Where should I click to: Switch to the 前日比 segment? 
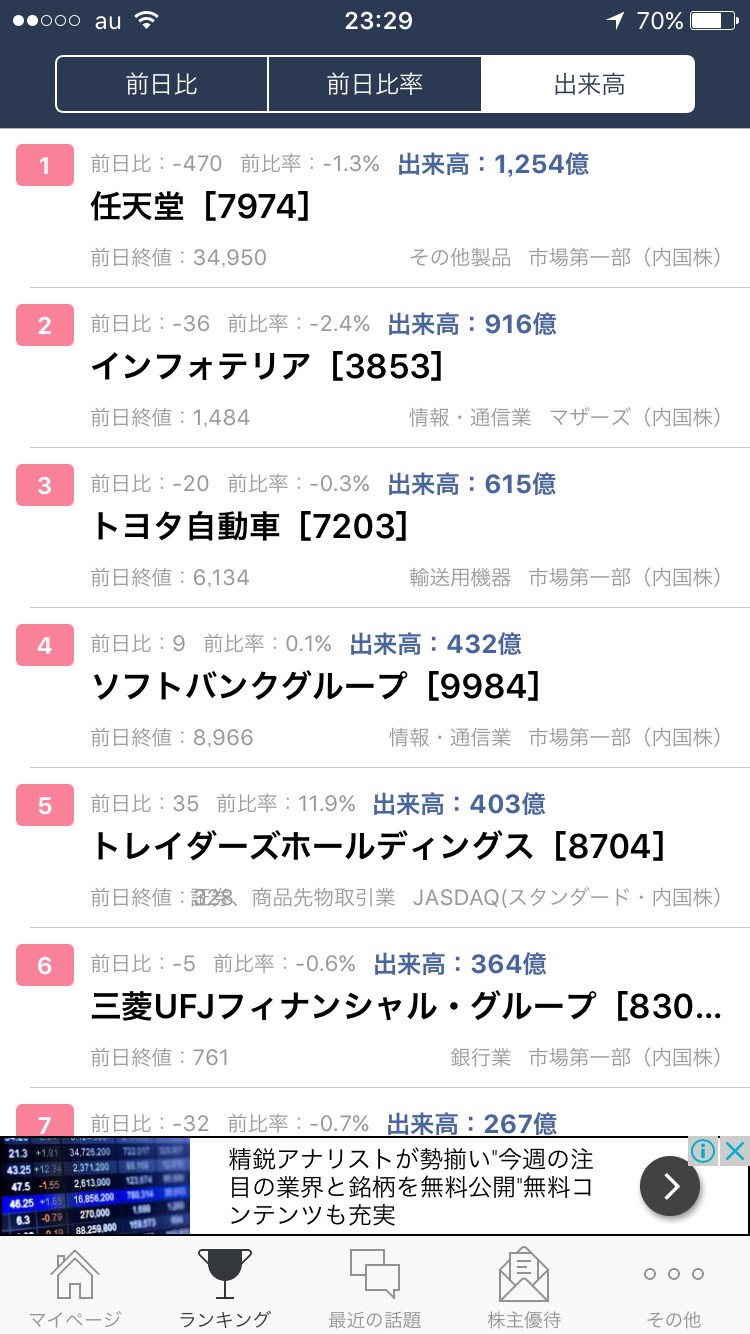tap(162, 84)
